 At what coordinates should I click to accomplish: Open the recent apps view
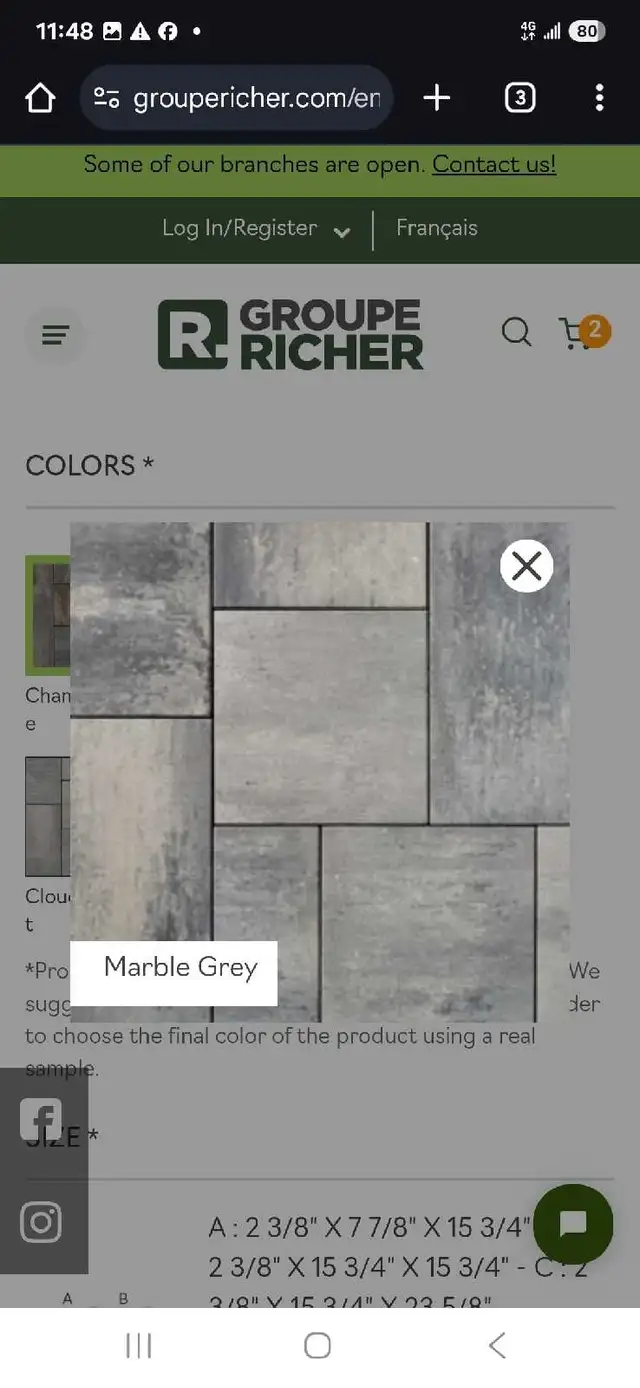139,1346
